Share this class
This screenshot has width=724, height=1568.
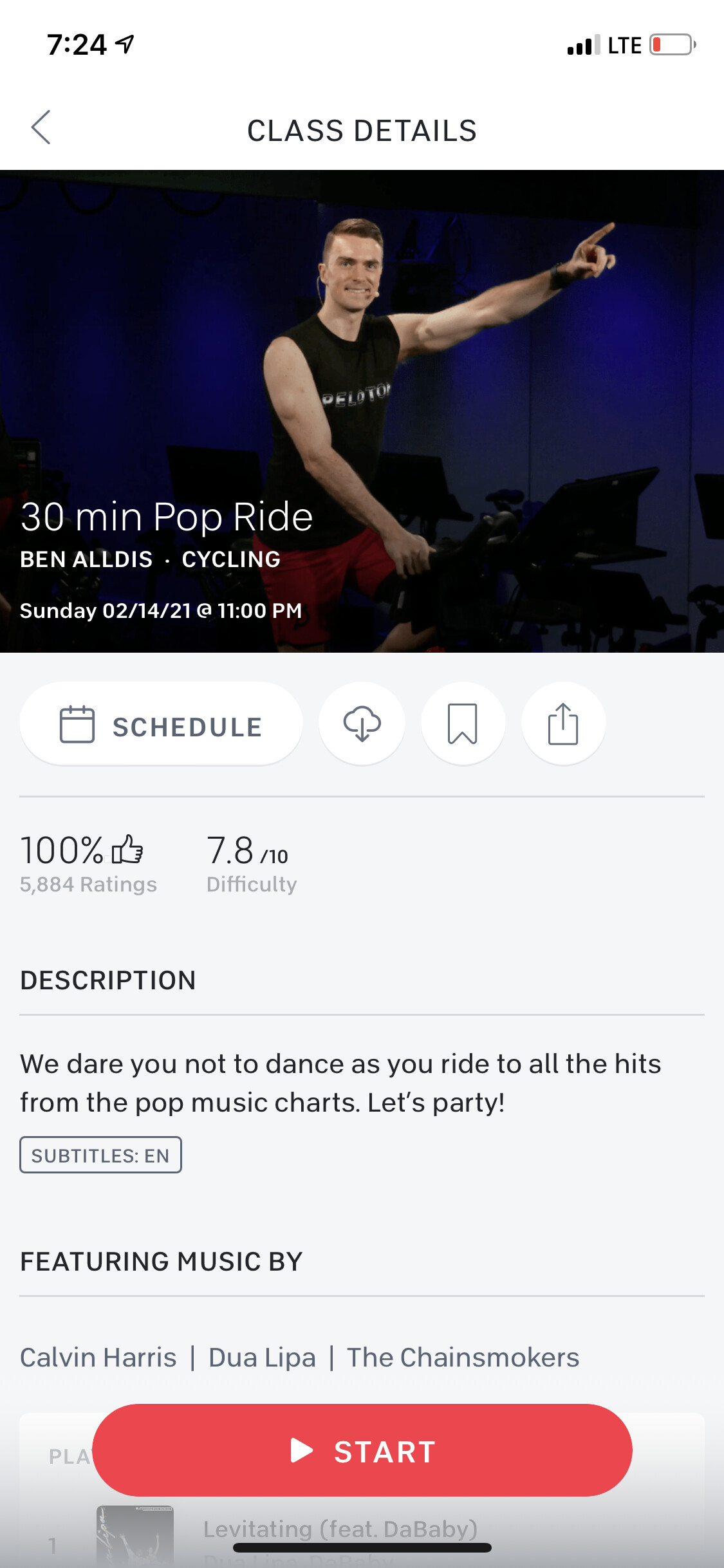563,724
